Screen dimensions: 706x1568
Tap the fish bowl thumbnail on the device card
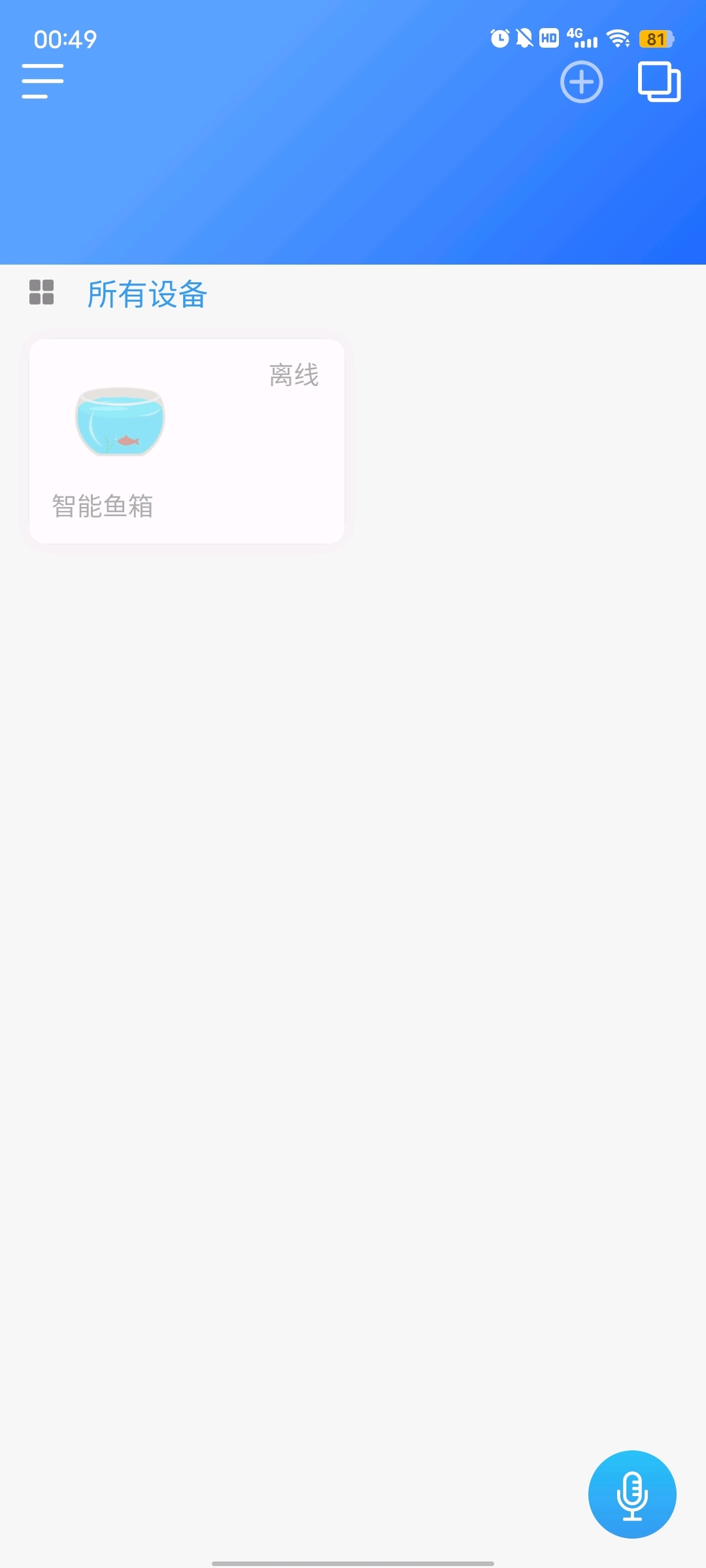click(x=120, y=420)
